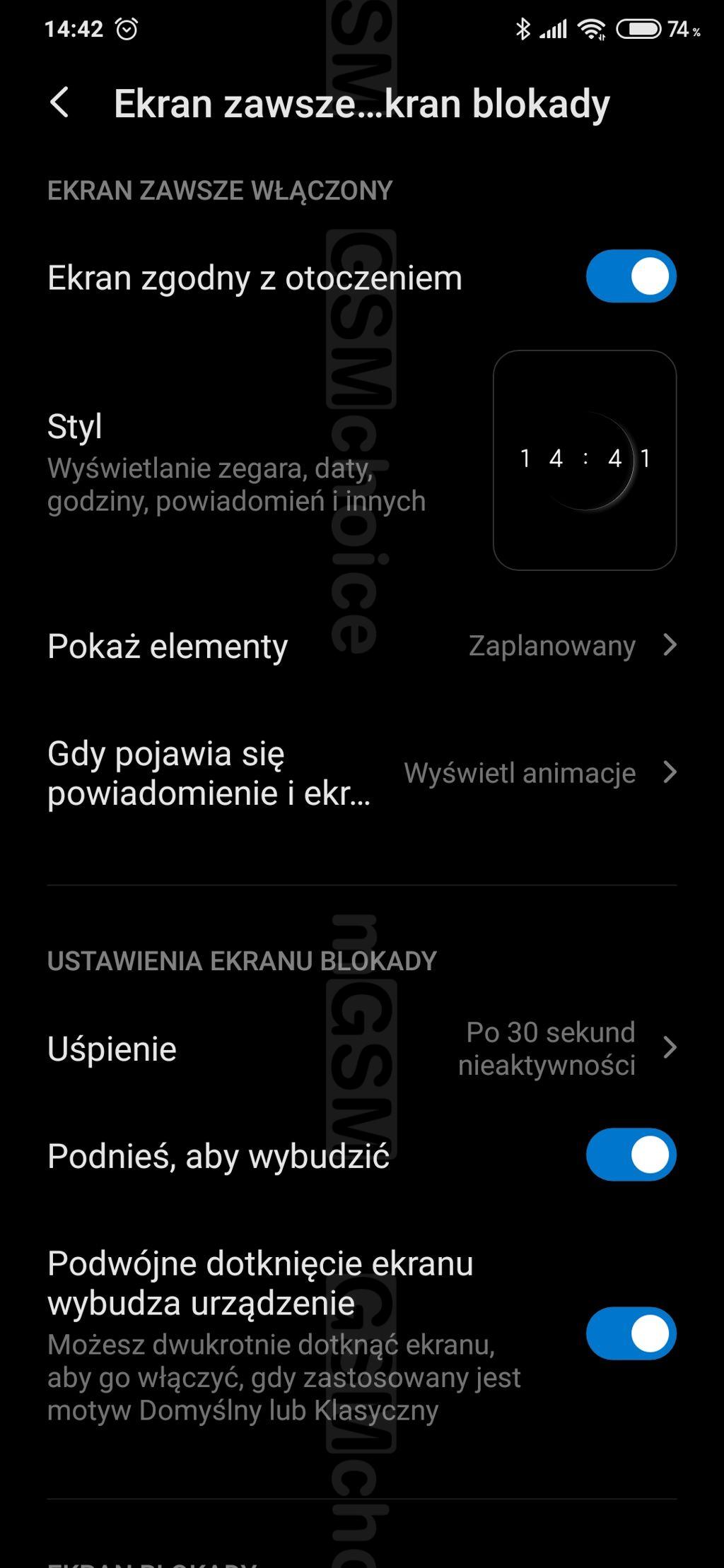The width and height of the screenshot is (724, 1568).
Task: Open the Styl clock preview
Action: coord(585,460)
